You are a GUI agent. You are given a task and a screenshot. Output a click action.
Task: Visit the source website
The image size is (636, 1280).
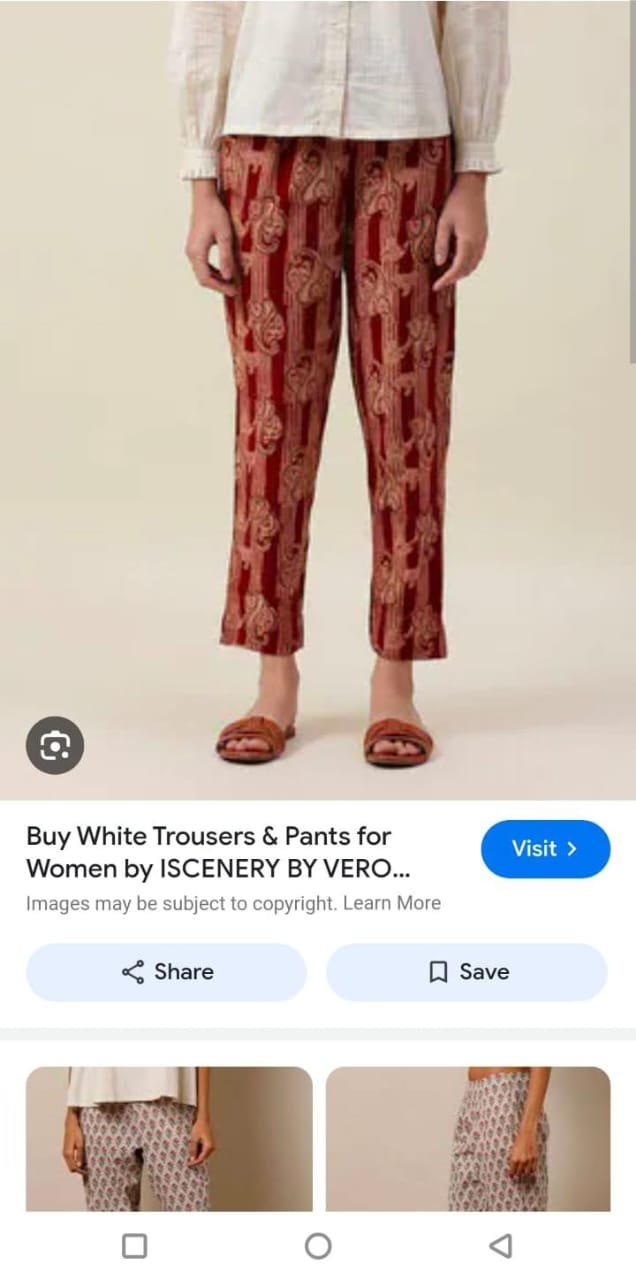(545, 849)
